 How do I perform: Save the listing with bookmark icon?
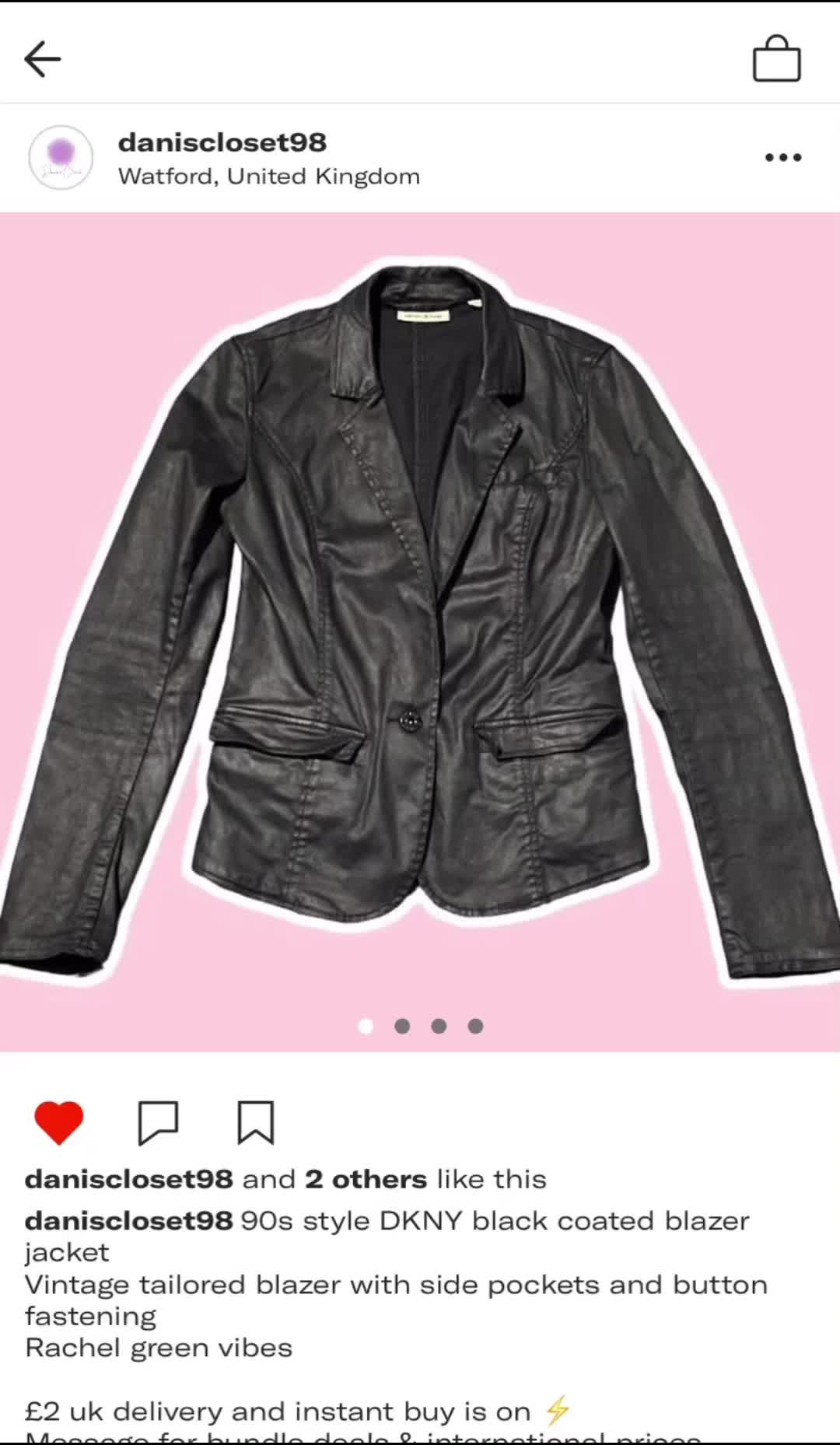coord(255,1123)
